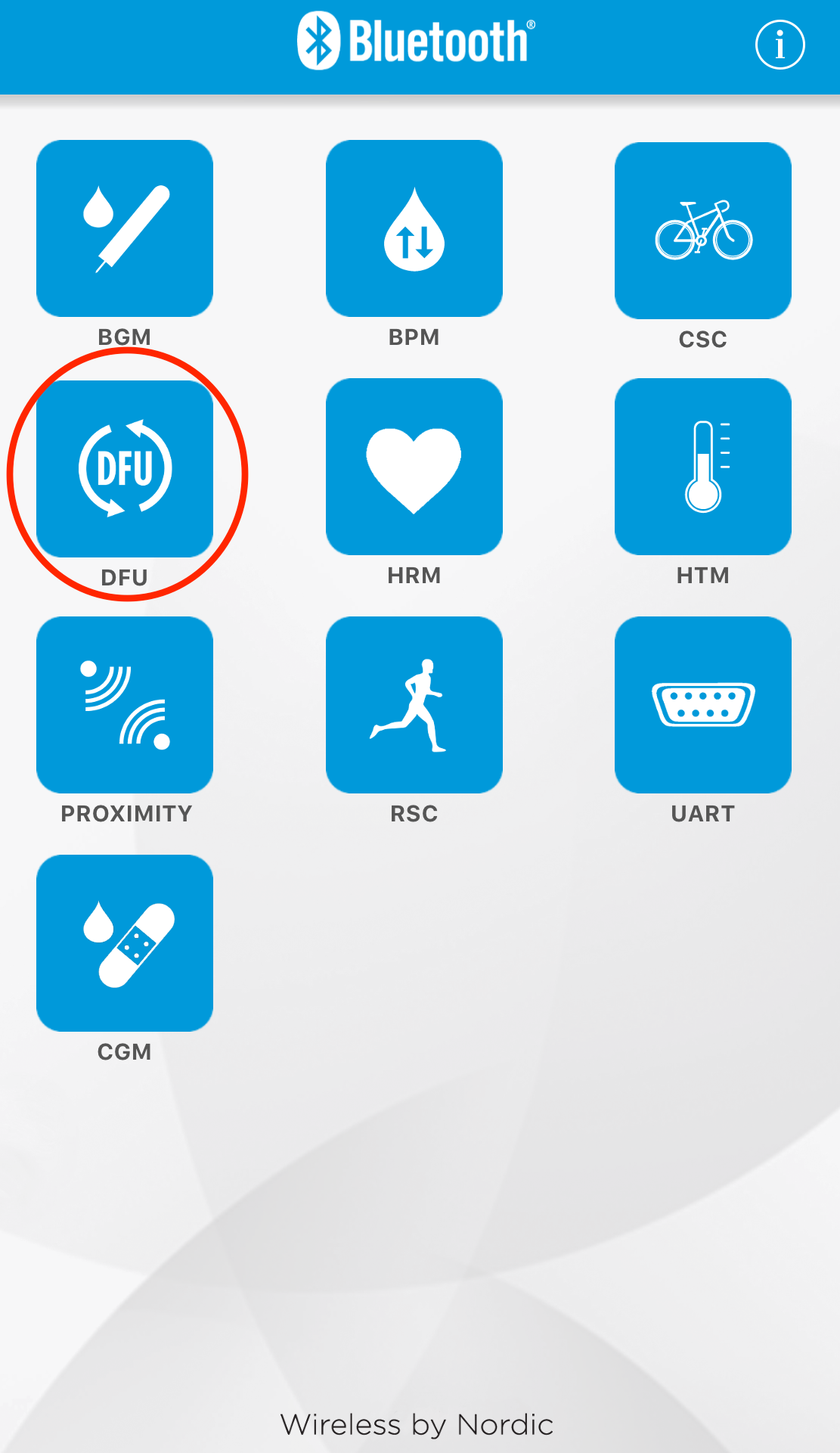Select the RSC running sensor tile
The image size is (840, 1453).
414,705
